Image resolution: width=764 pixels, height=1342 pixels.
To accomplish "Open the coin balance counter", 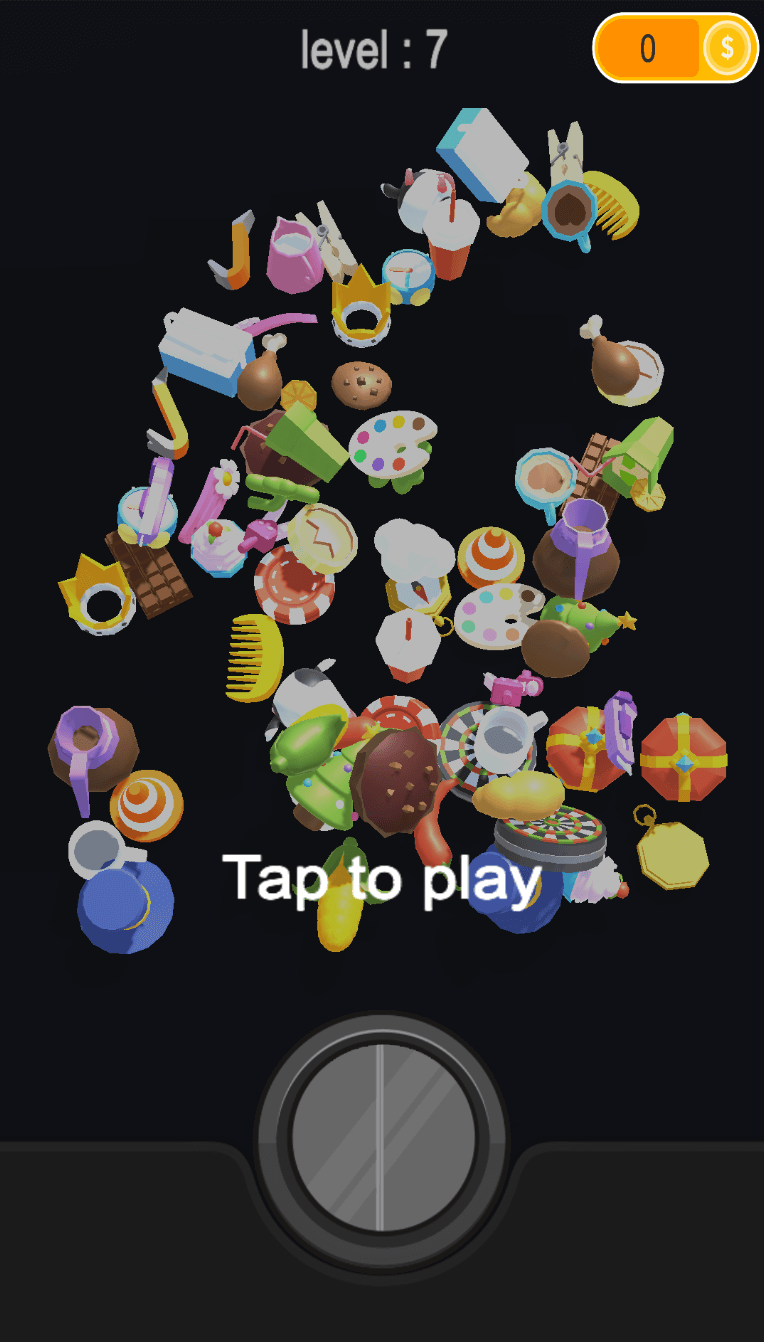I will pos(675,48).
